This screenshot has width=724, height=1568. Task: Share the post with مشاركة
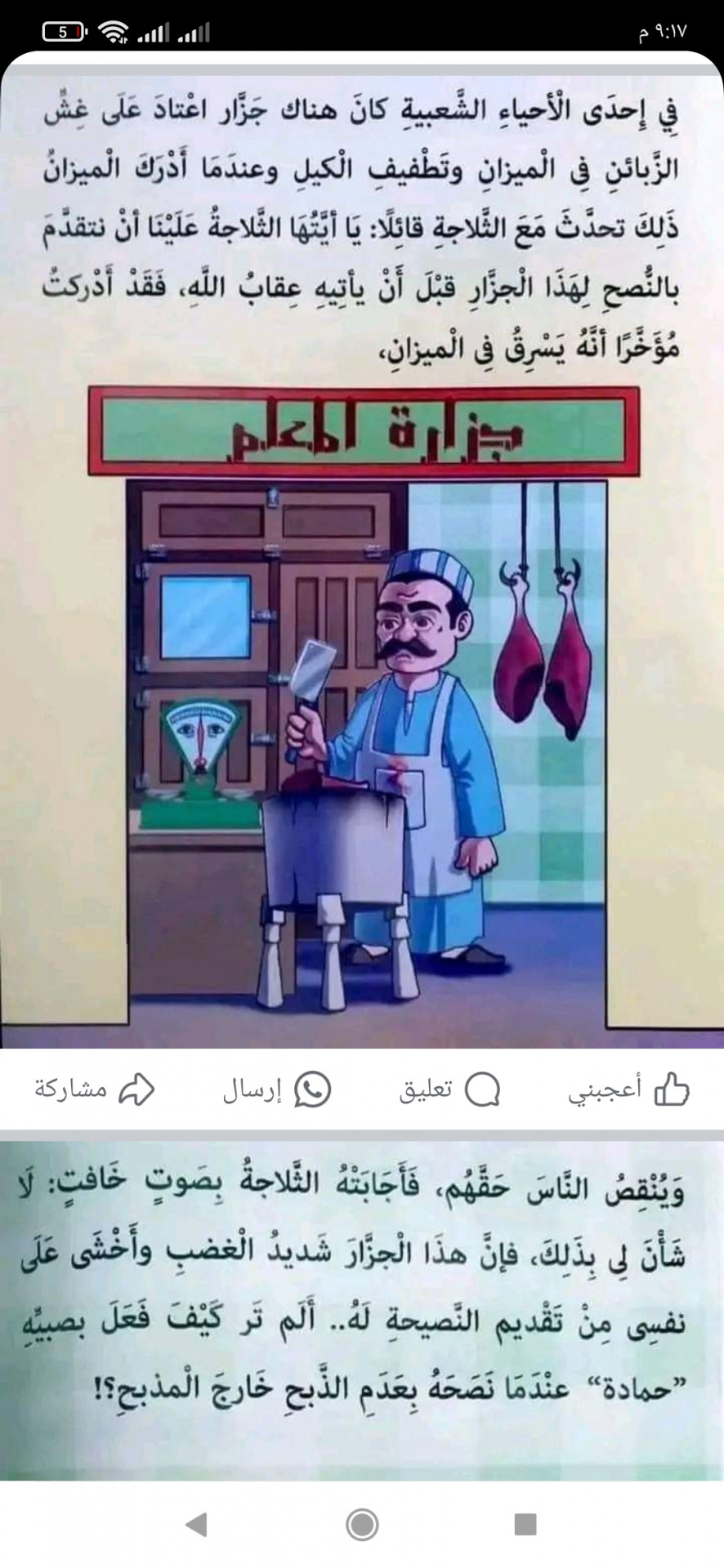(95, 1089)
